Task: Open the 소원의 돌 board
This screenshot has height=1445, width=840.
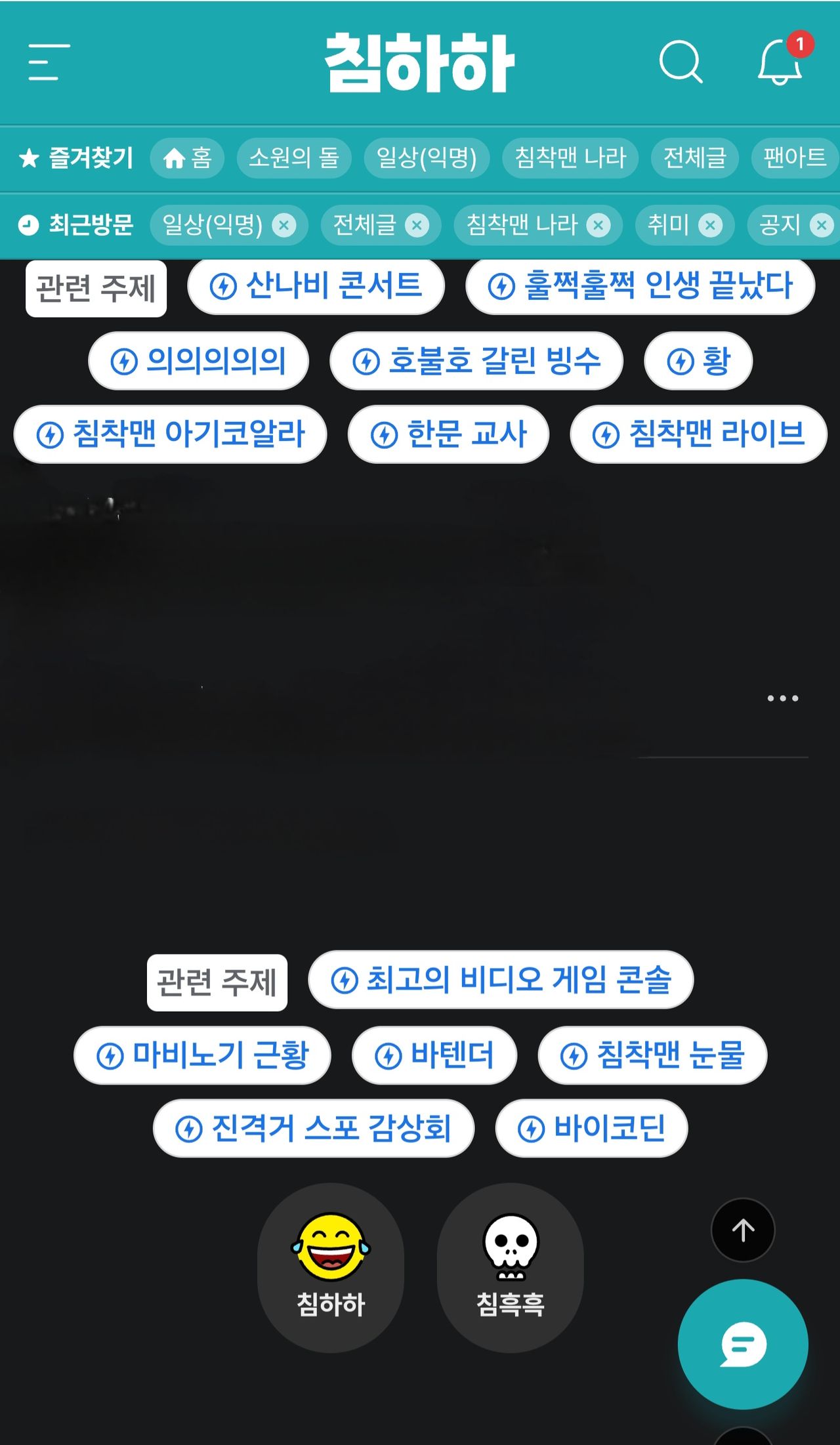Action: click(x=293, y=158)
